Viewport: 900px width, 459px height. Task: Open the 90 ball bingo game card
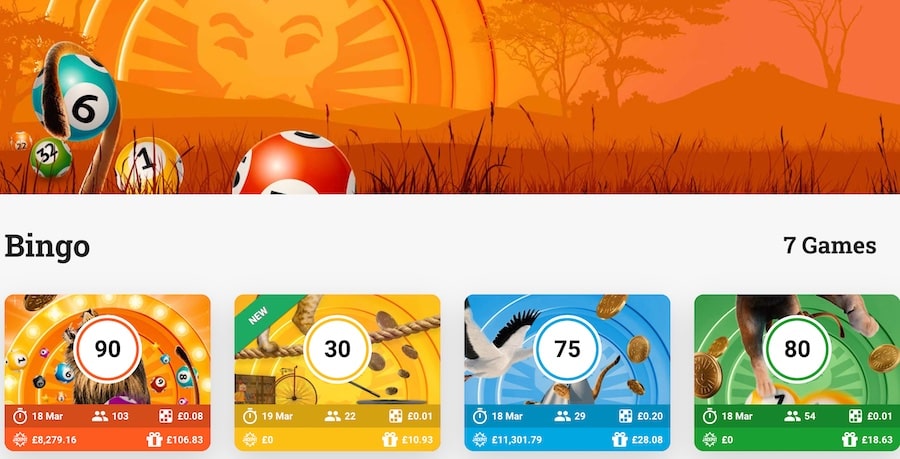tap(107, 350)
